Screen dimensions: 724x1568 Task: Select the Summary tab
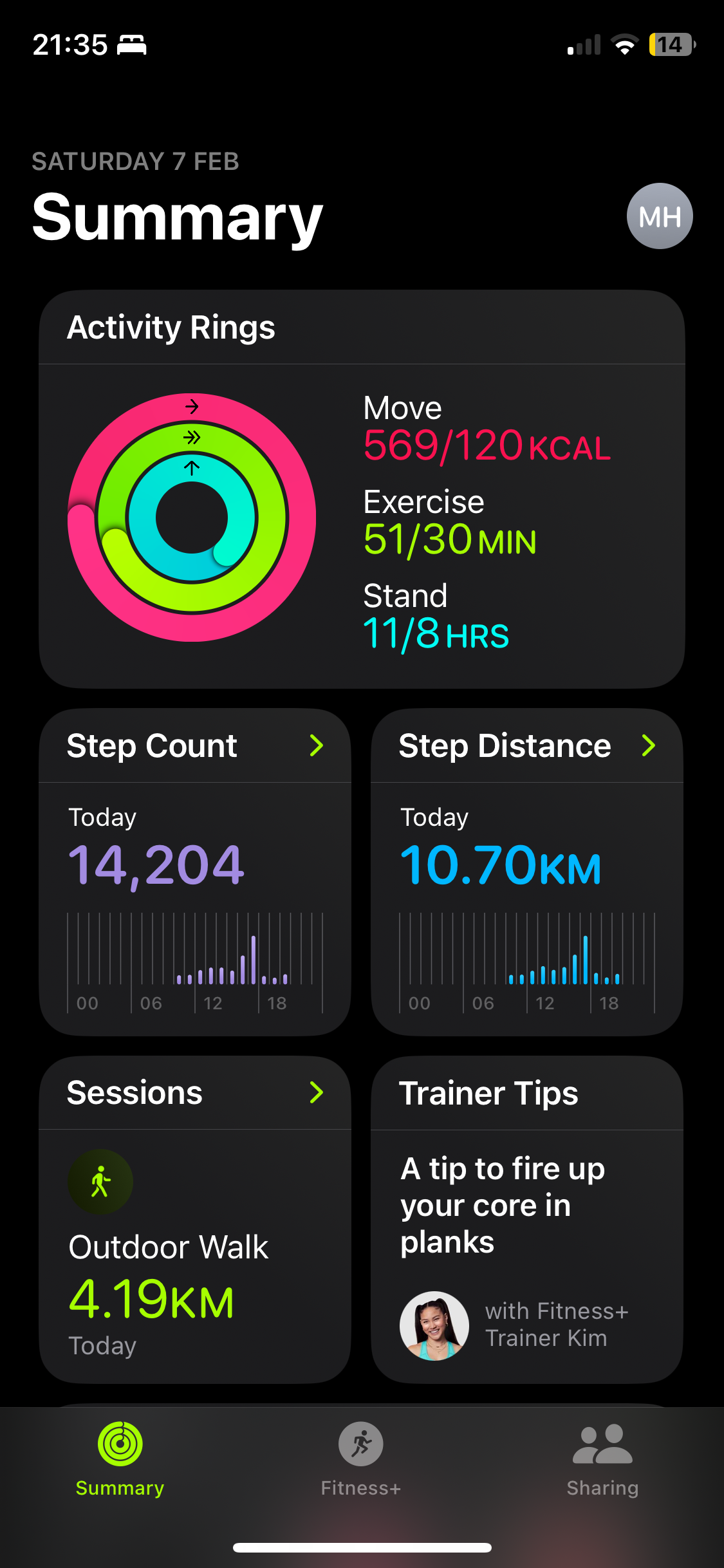(x=120, y=1459)
